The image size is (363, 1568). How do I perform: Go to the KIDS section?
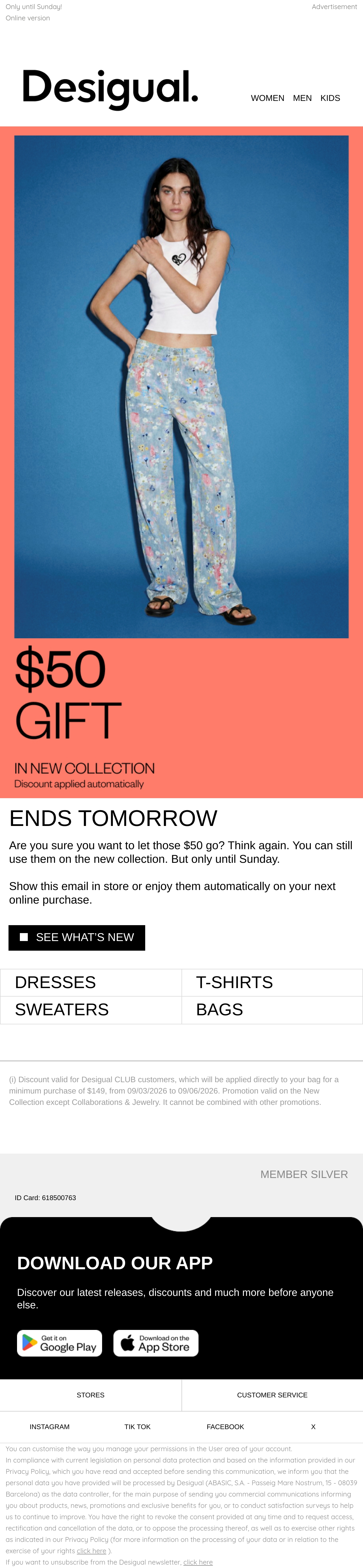click(x=330, y=98)
